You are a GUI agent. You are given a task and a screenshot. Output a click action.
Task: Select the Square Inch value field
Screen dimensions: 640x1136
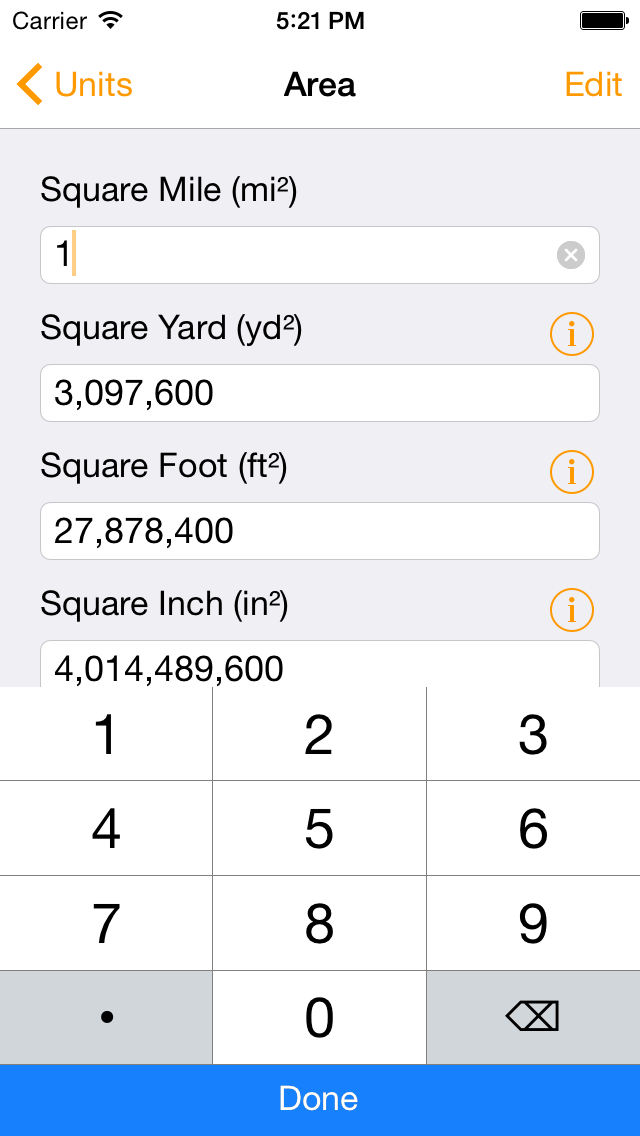pyautogui.click(x=320, y=666)
